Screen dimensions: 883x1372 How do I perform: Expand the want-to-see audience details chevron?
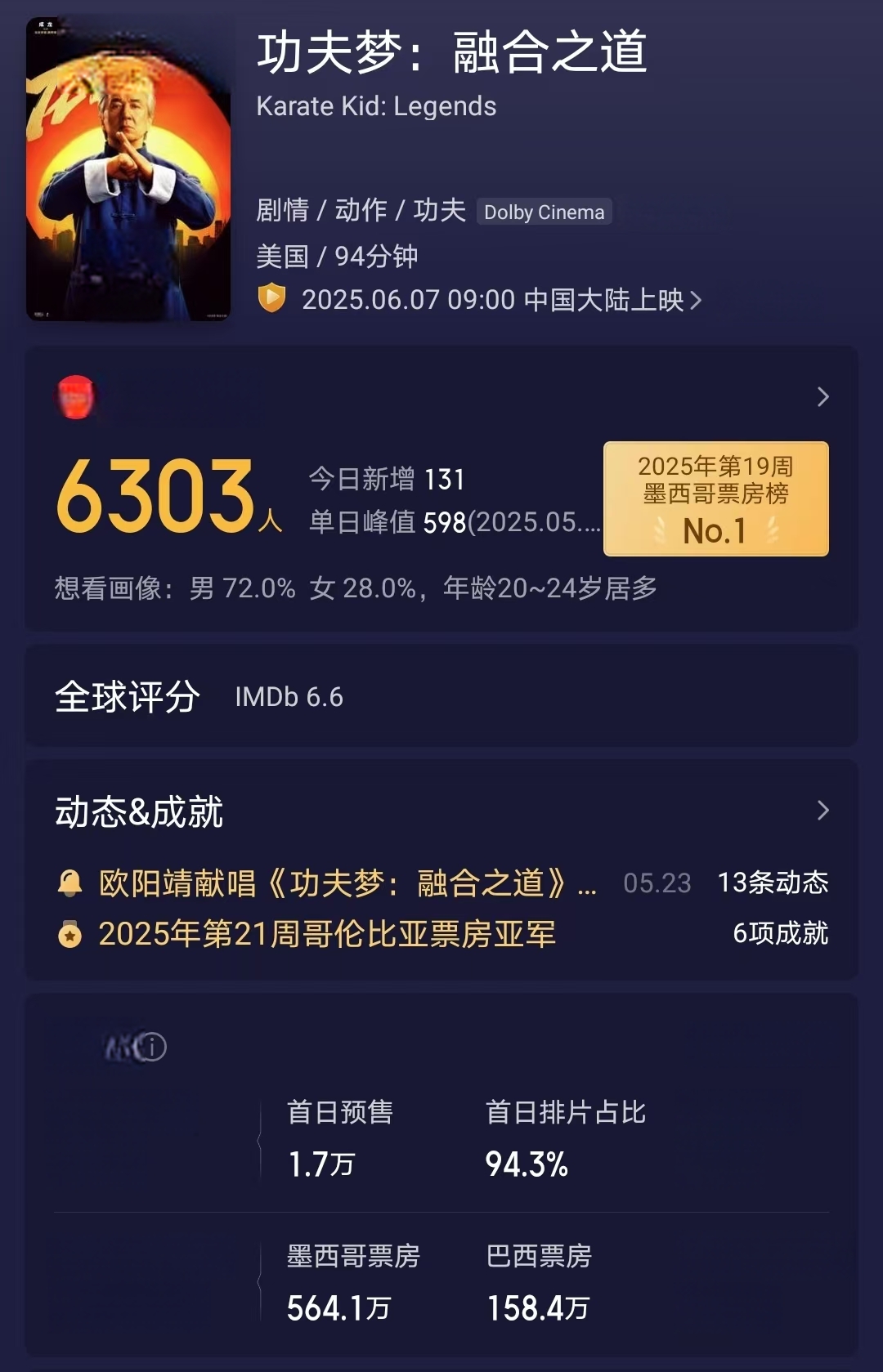click(822, 397)
